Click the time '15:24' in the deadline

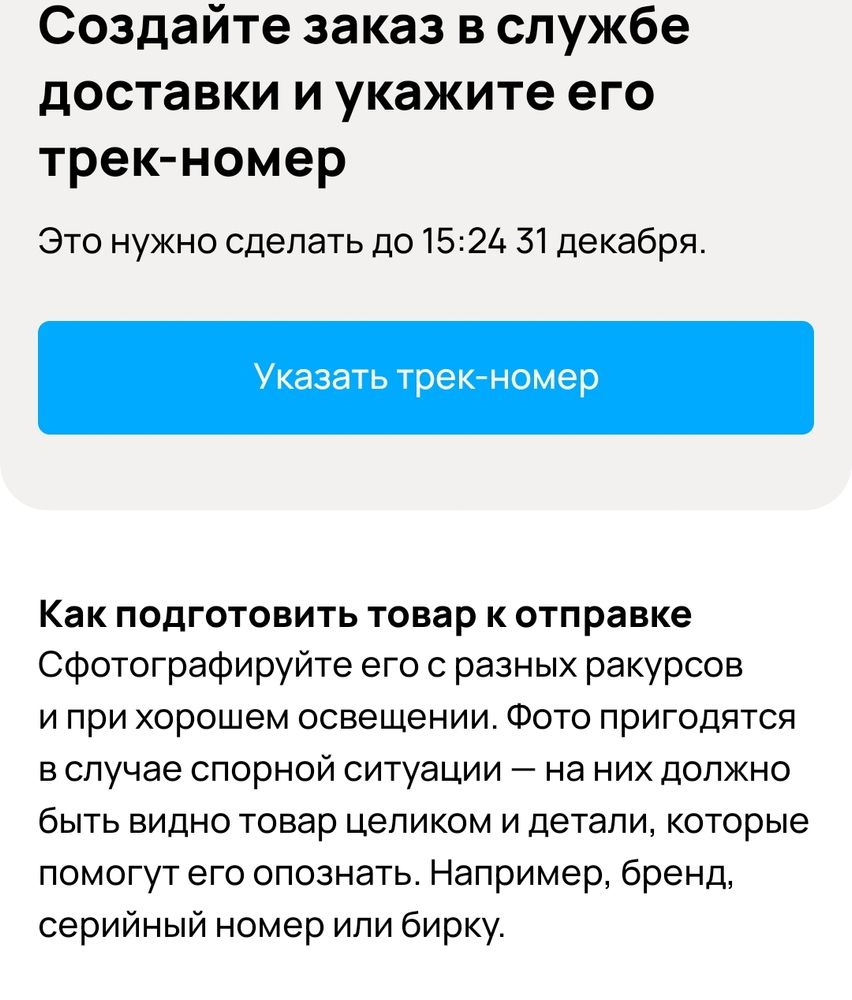click(465, 240)
